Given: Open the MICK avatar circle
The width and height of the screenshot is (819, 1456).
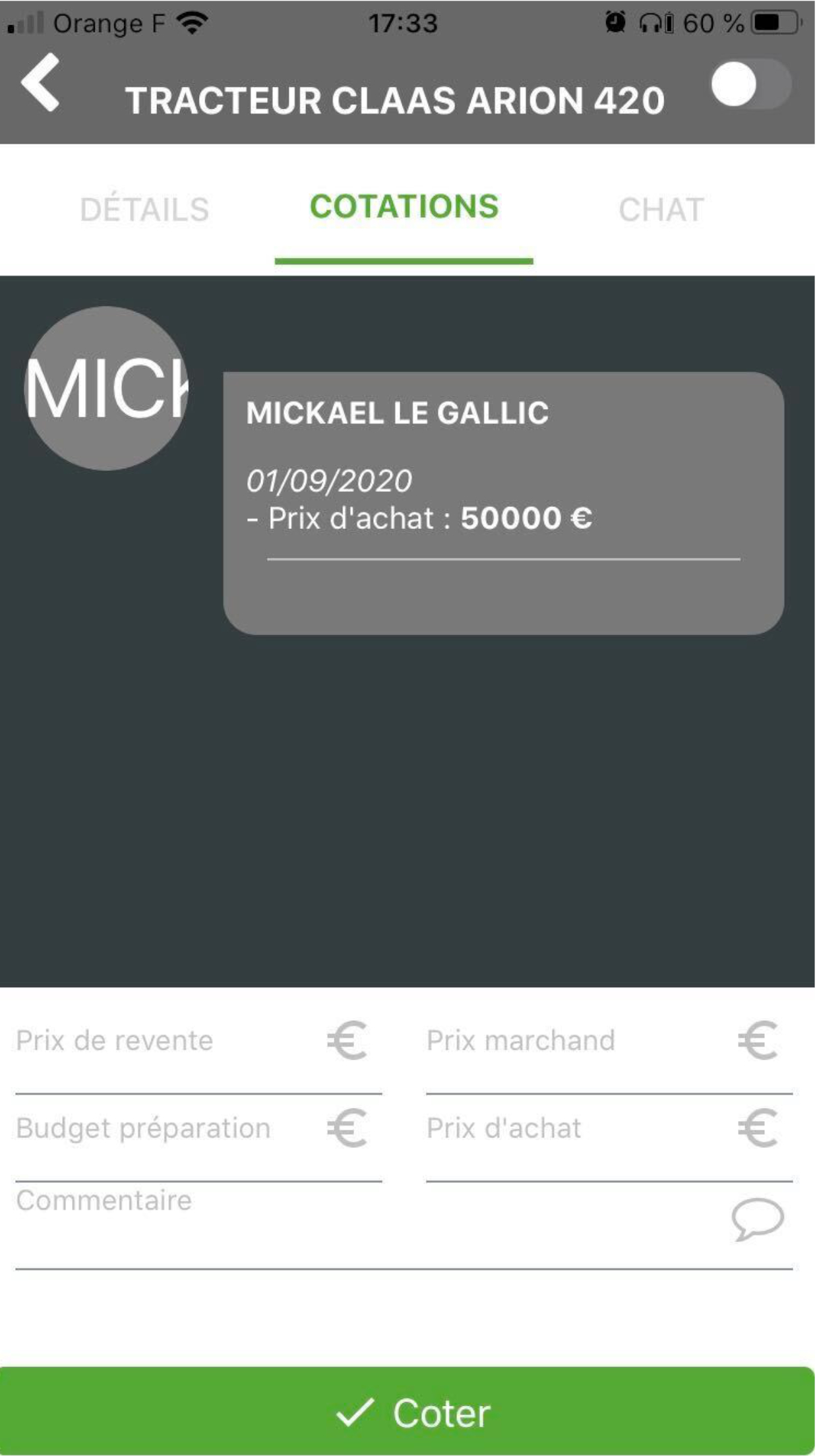Looking at the screenshot, I should click(107, 388).
